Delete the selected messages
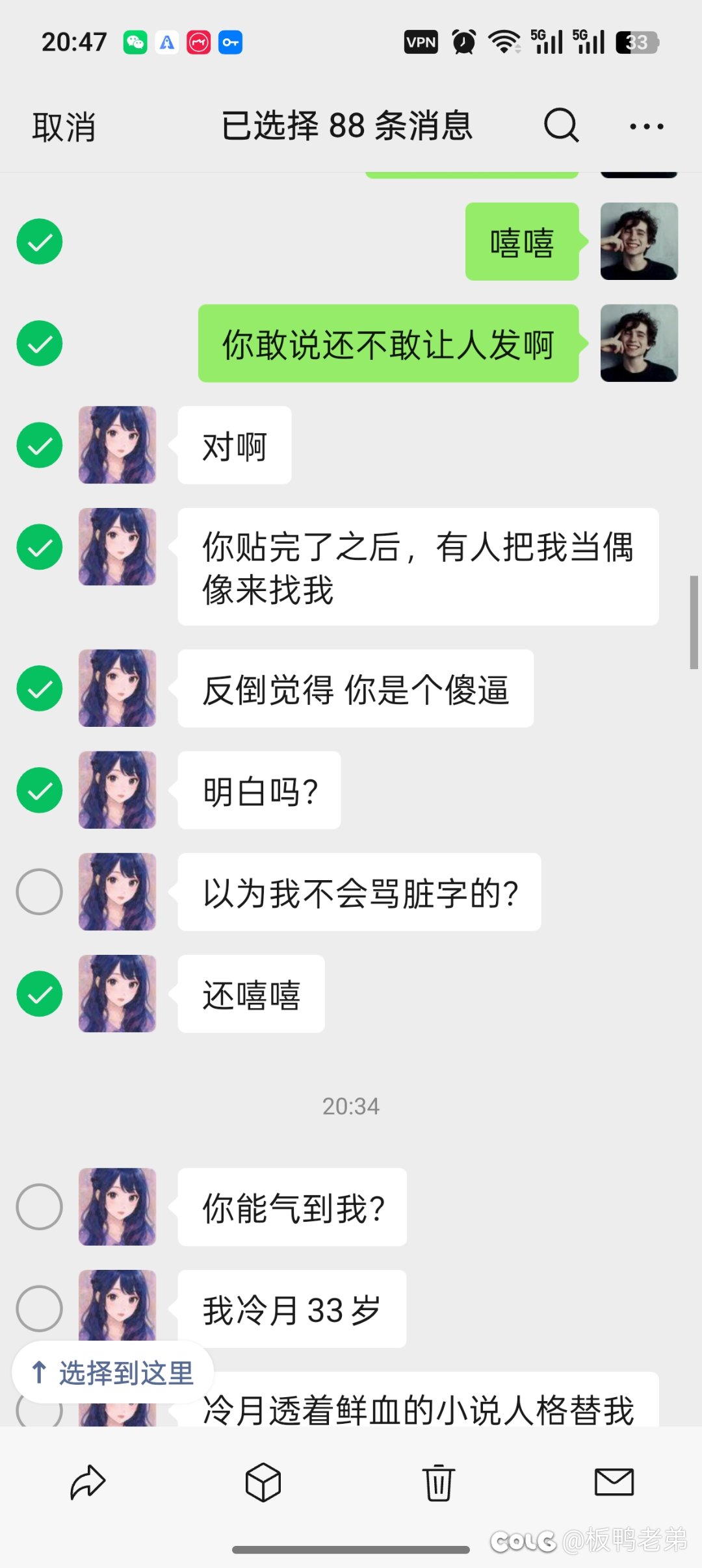Viewport: 702px width, 1568px height. (439, 1482)
